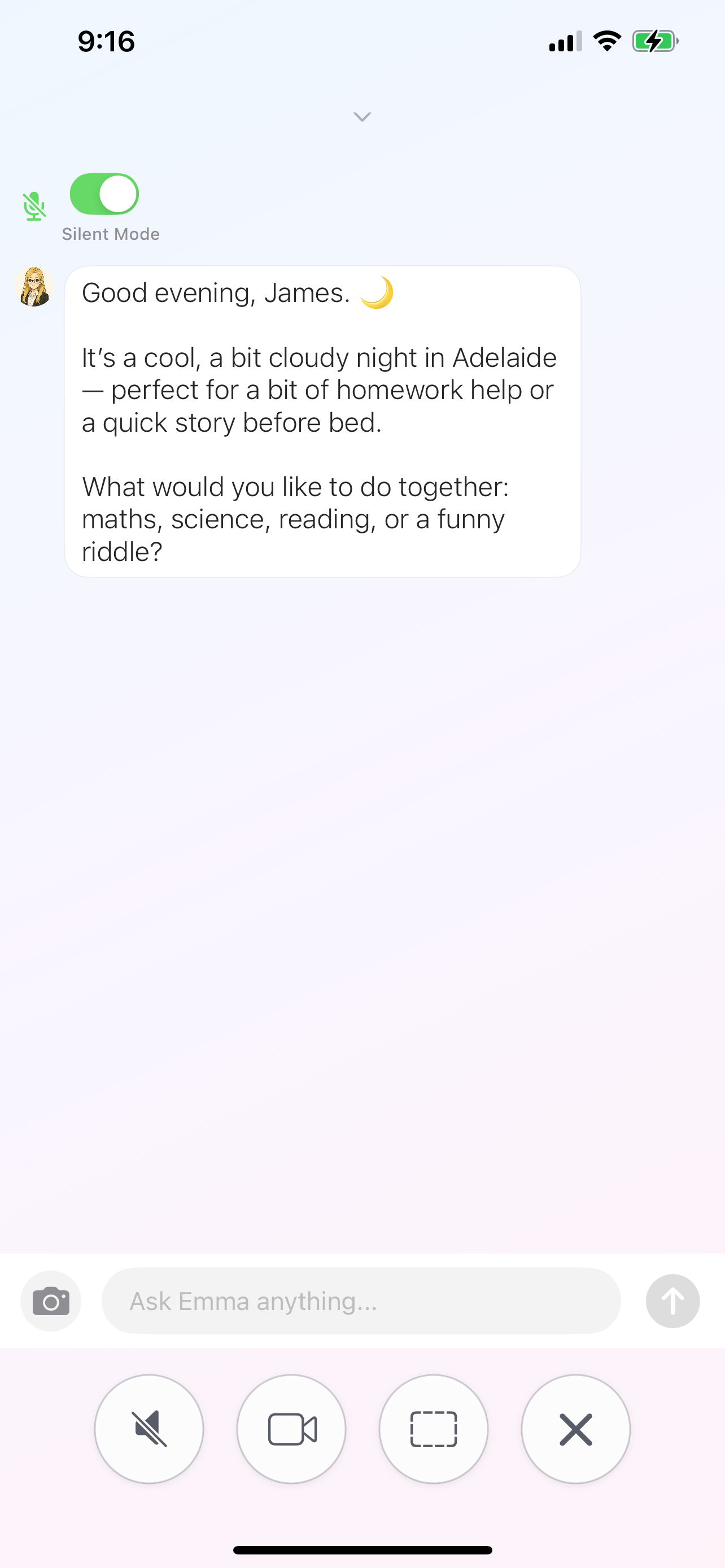Open the camera to attach a photo

coord(50,1302)
